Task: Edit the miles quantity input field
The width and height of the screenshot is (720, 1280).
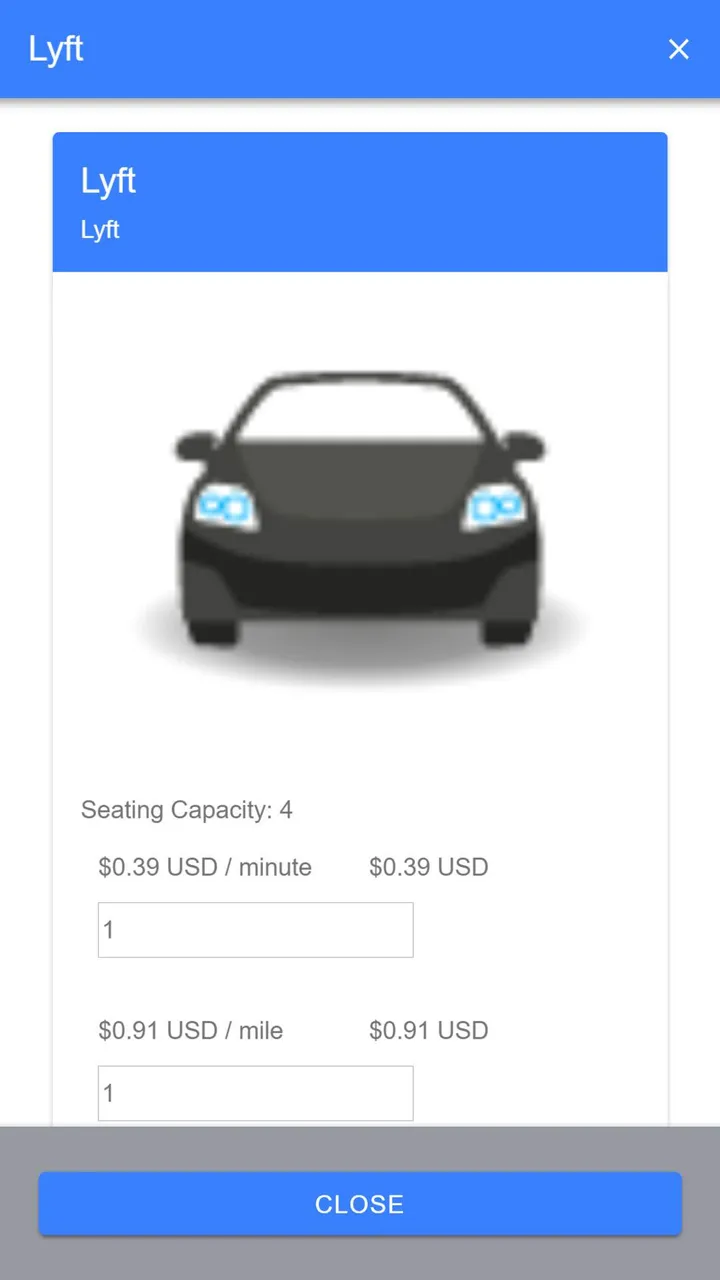Action: [256, 1093]
